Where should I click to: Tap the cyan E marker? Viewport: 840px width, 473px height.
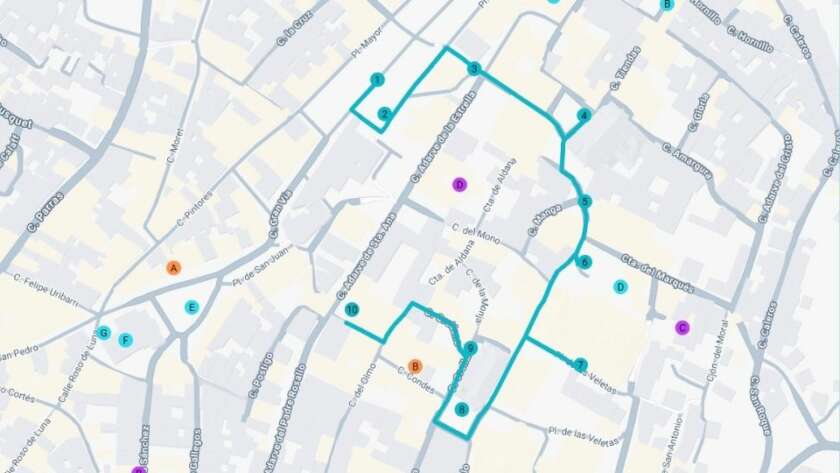coord(191,307)
